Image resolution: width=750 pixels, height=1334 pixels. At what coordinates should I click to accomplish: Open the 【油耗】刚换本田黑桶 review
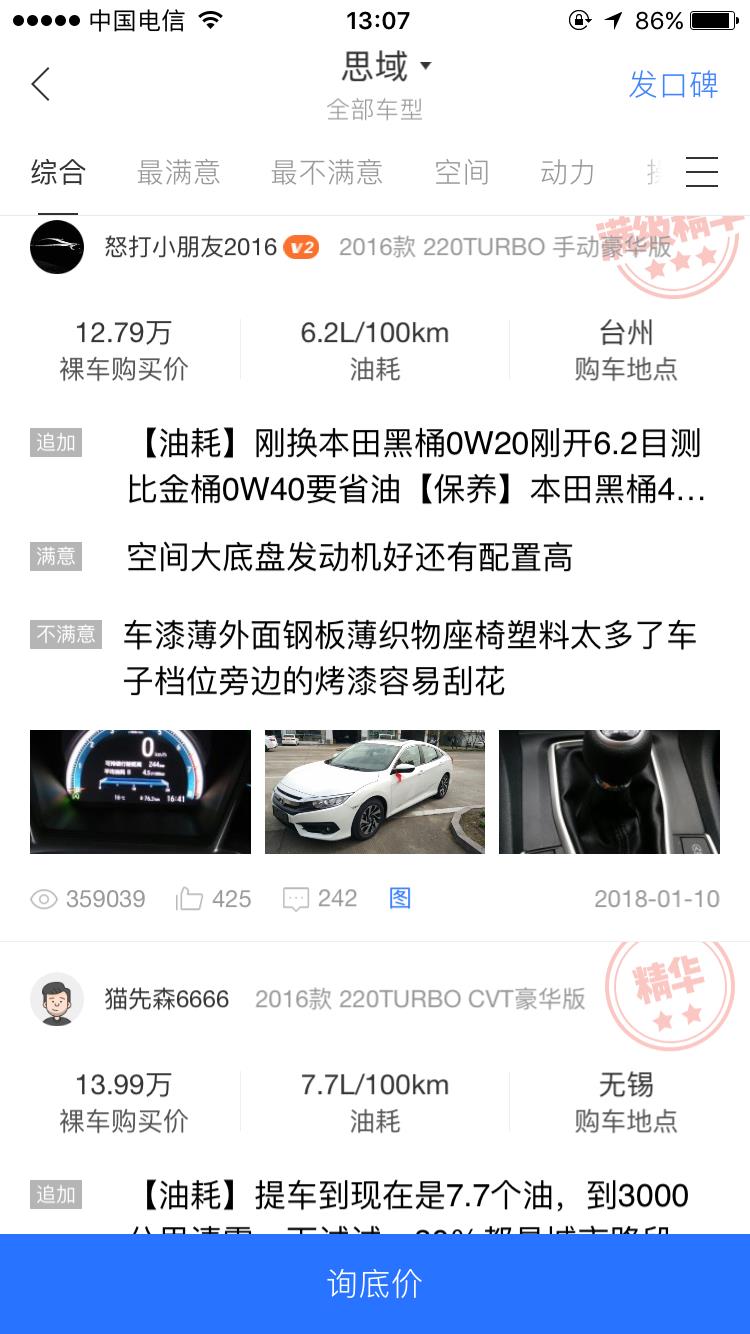415,466
